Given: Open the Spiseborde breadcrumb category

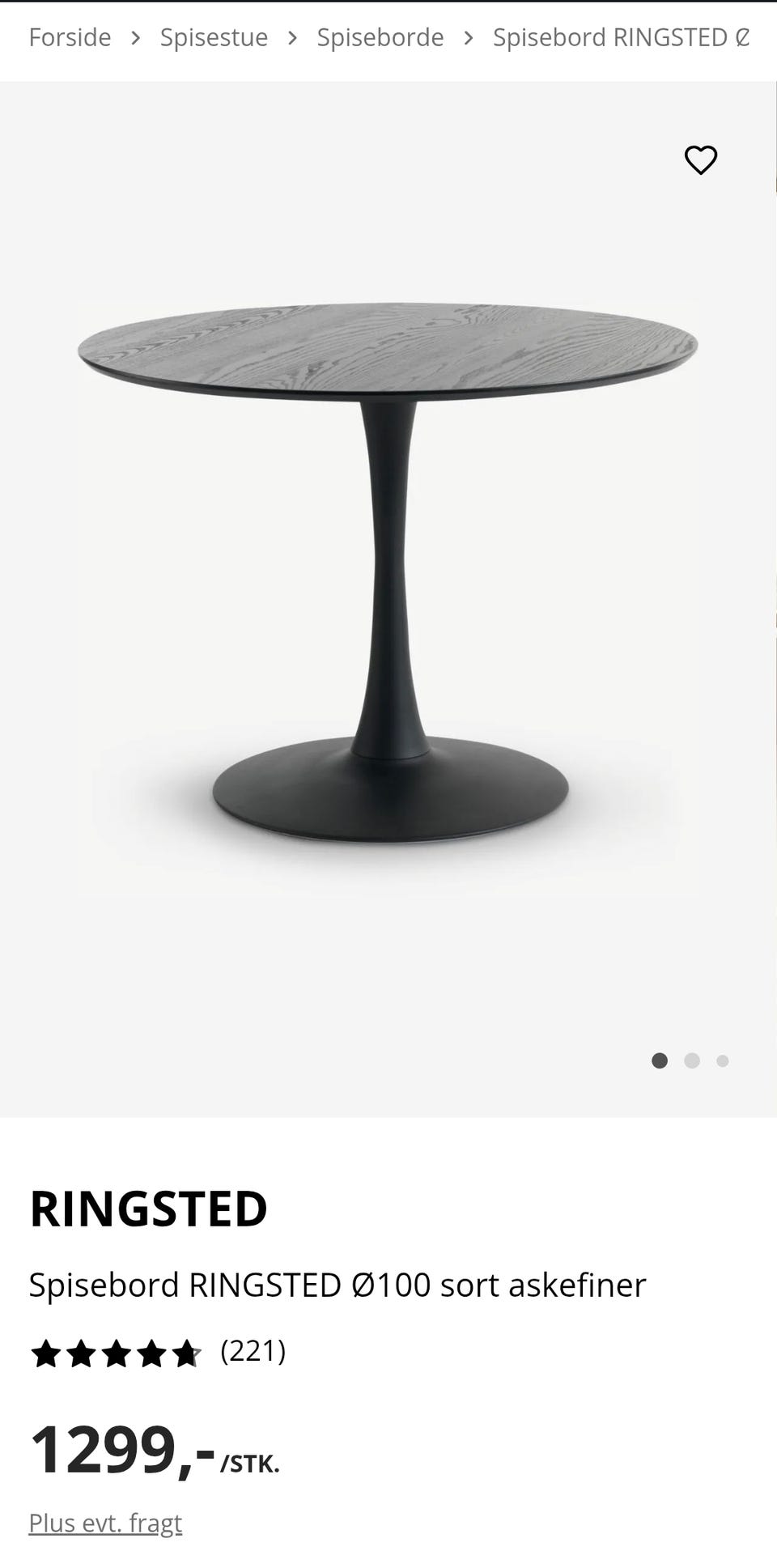Looking at the screenshot, I should click(380, 37).
